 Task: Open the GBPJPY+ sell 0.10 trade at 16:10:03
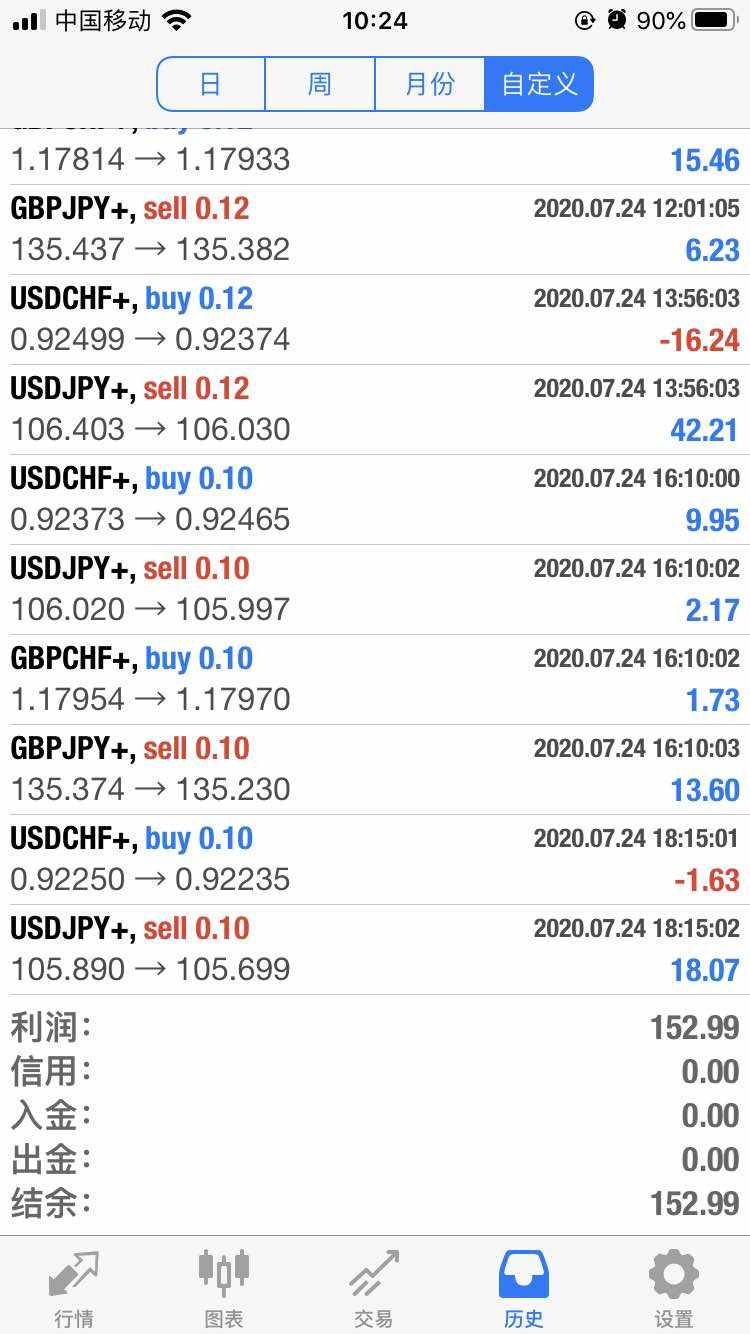pos(375,769)
